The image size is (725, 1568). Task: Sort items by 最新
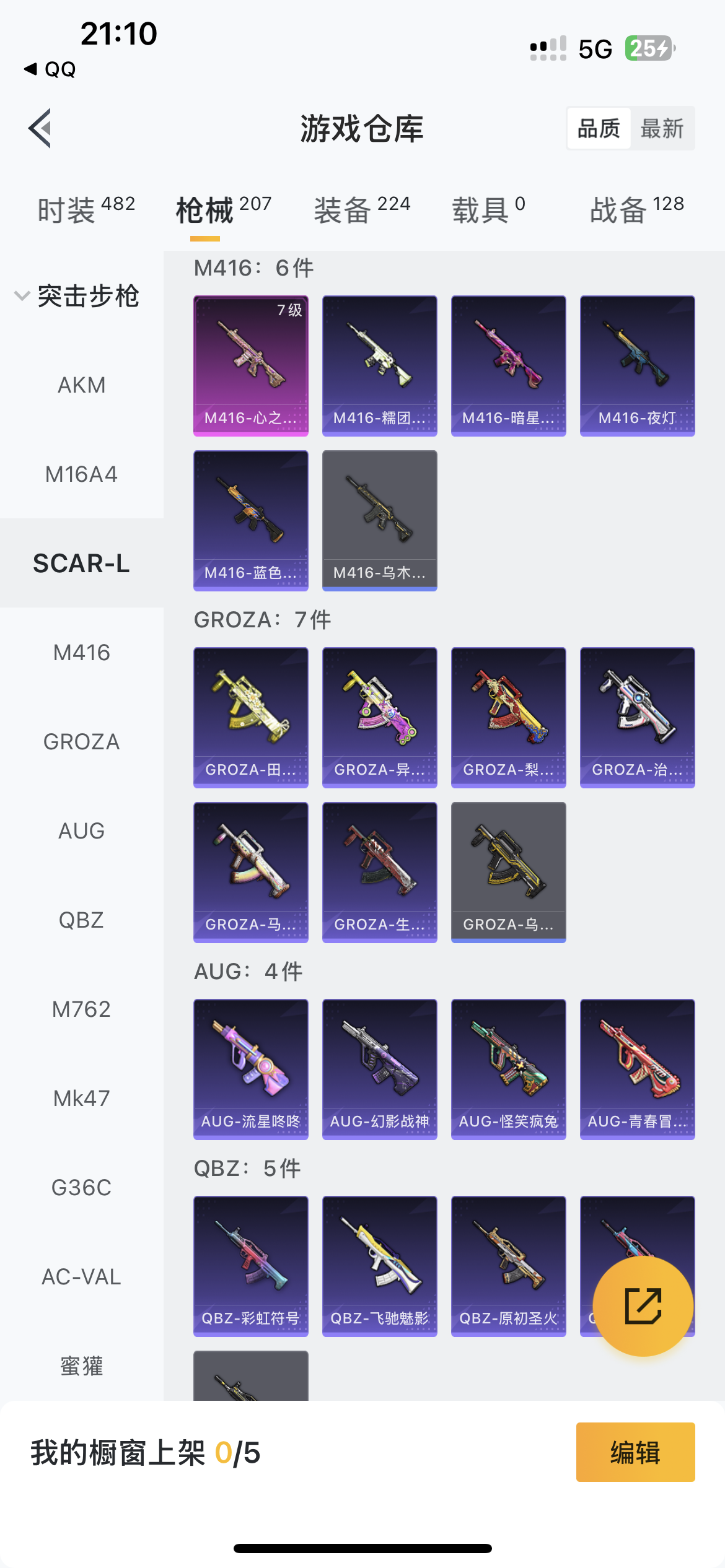coord(662,129)
